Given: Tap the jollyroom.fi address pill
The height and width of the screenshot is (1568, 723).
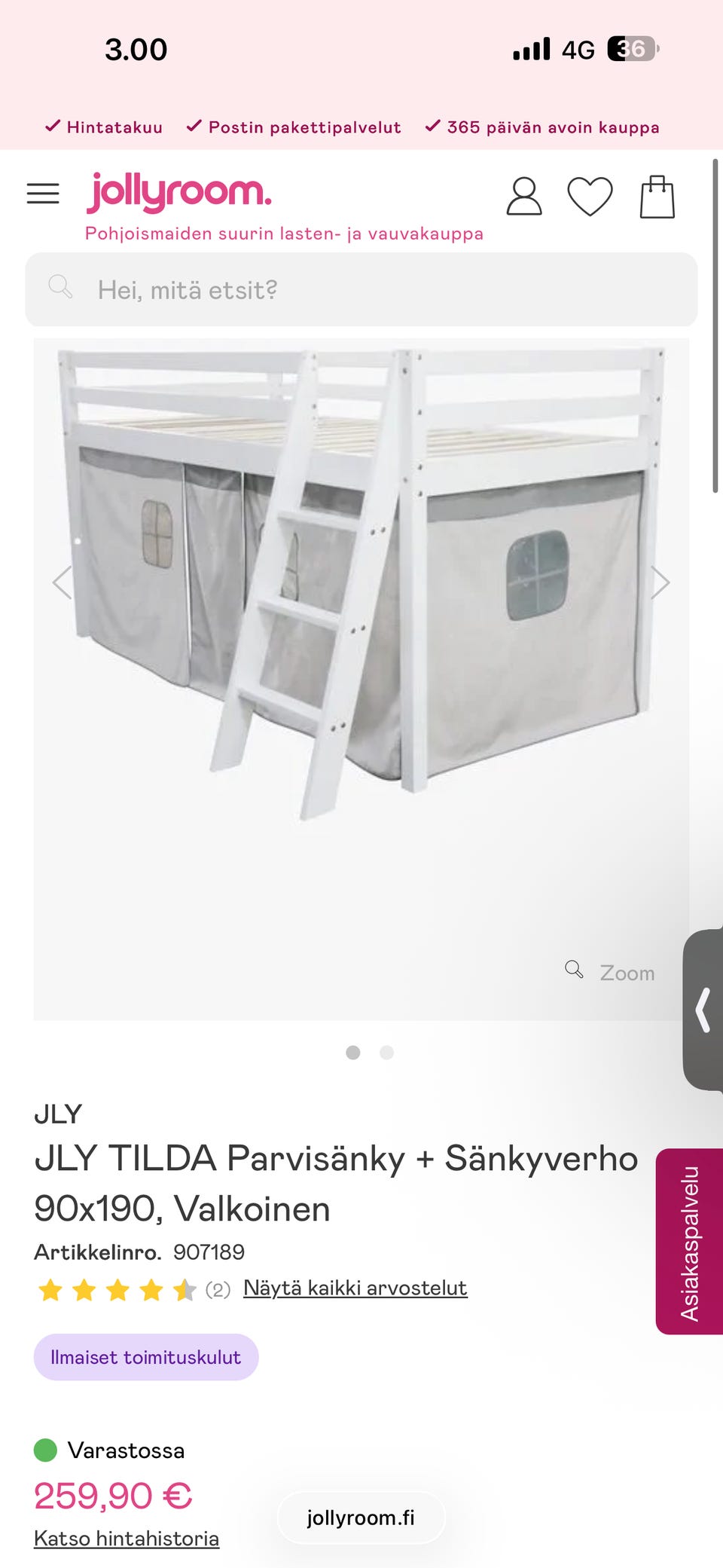Looking at the screenshot, I should [x=361, y=1518].
